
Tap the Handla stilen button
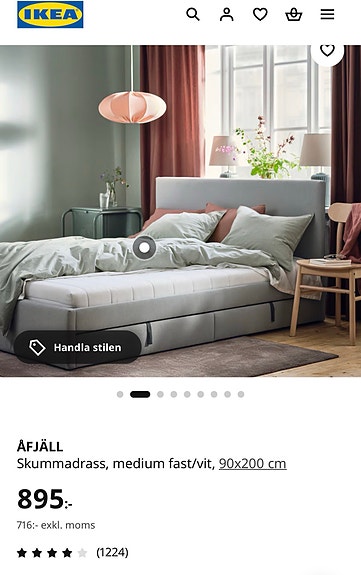(x=78, y=347)
